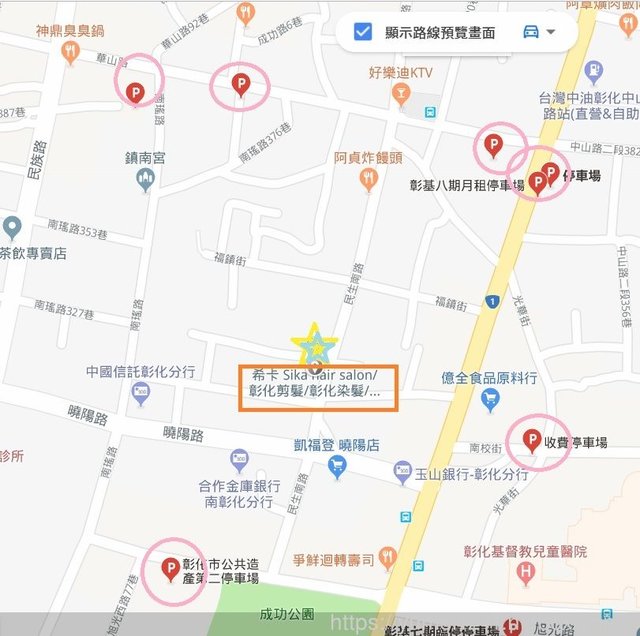Open the 神鼎臭臭鍋 restaurant marker
This screenshot has width=640, height=636.
pyautogui.click(x=69, y=54)
